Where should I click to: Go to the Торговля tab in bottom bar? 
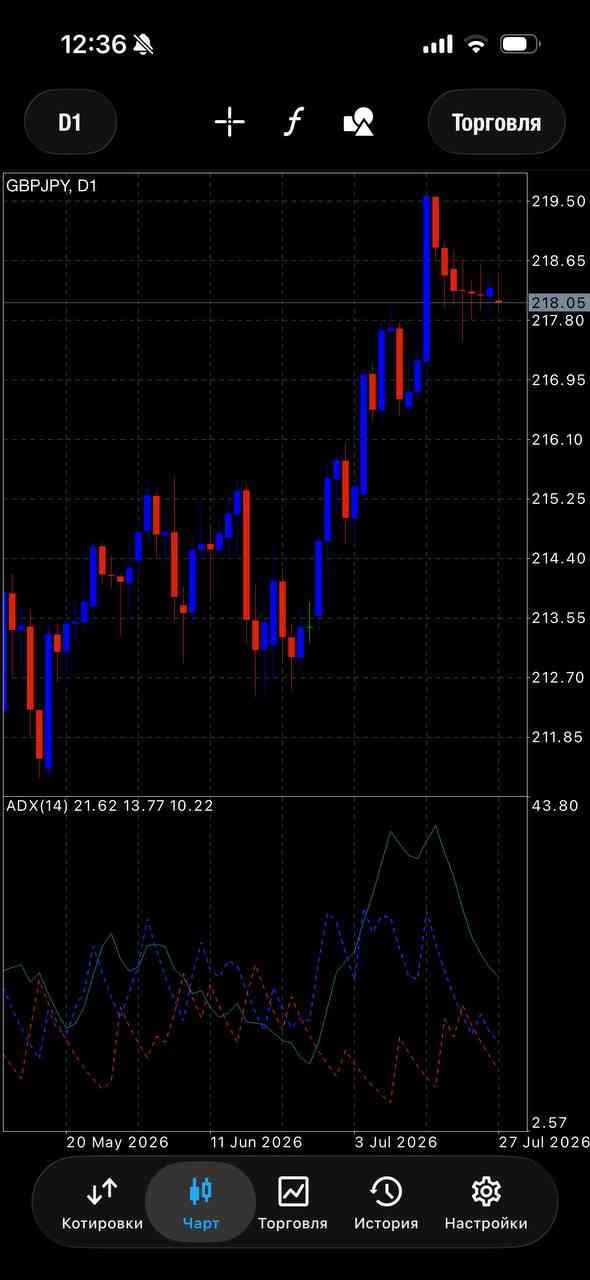(x=293, y=1203)
